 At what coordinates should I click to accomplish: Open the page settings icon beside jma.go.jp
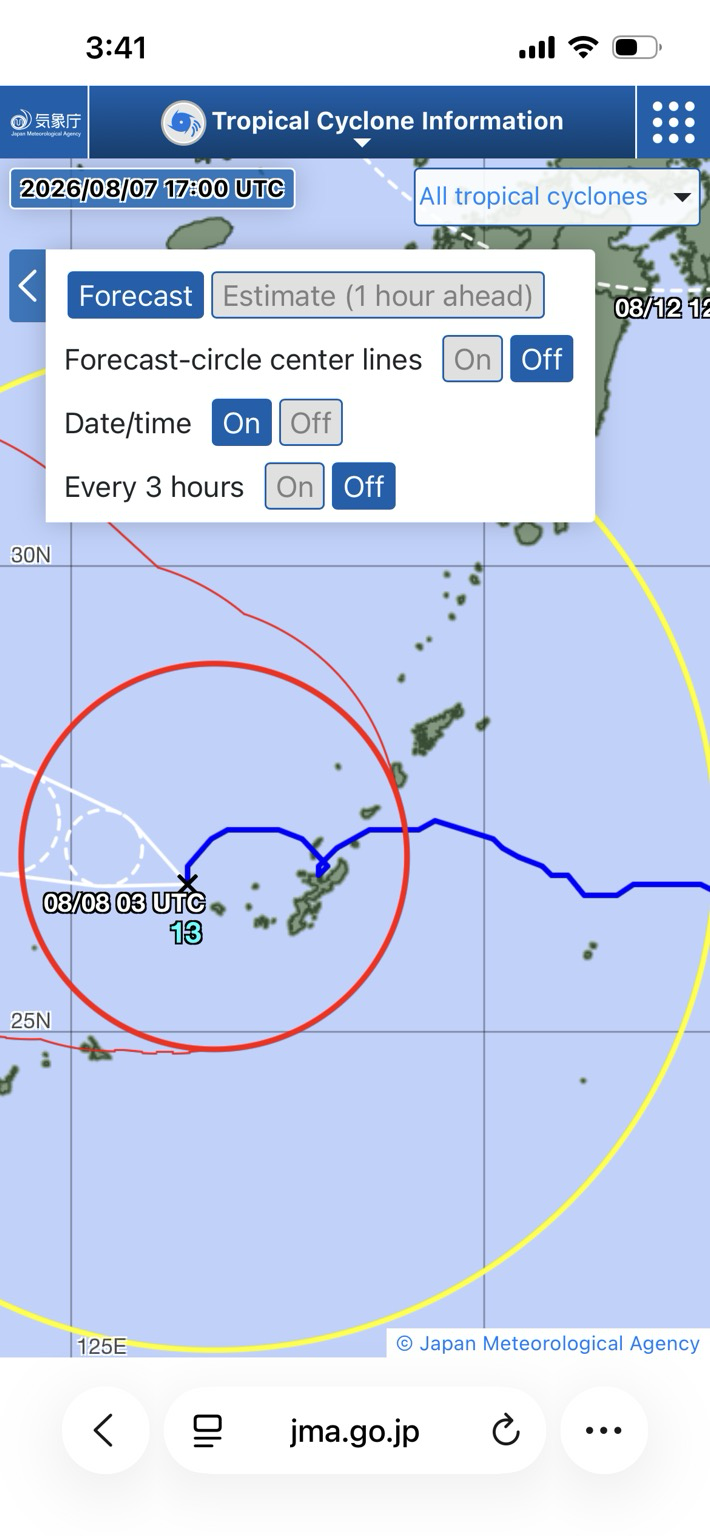click(208, 1430)
